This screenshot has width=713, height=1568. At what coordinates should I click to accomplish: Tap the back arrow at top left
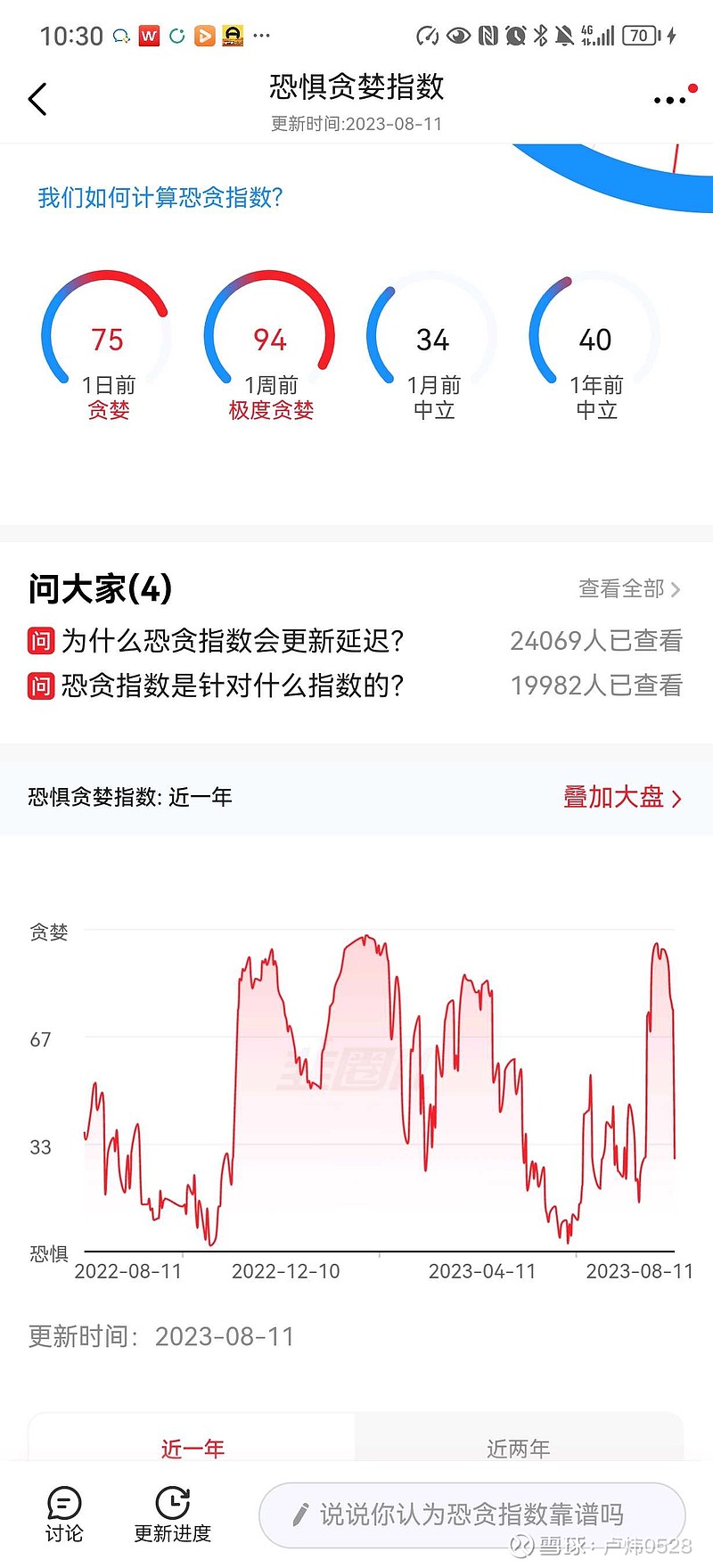37,99
